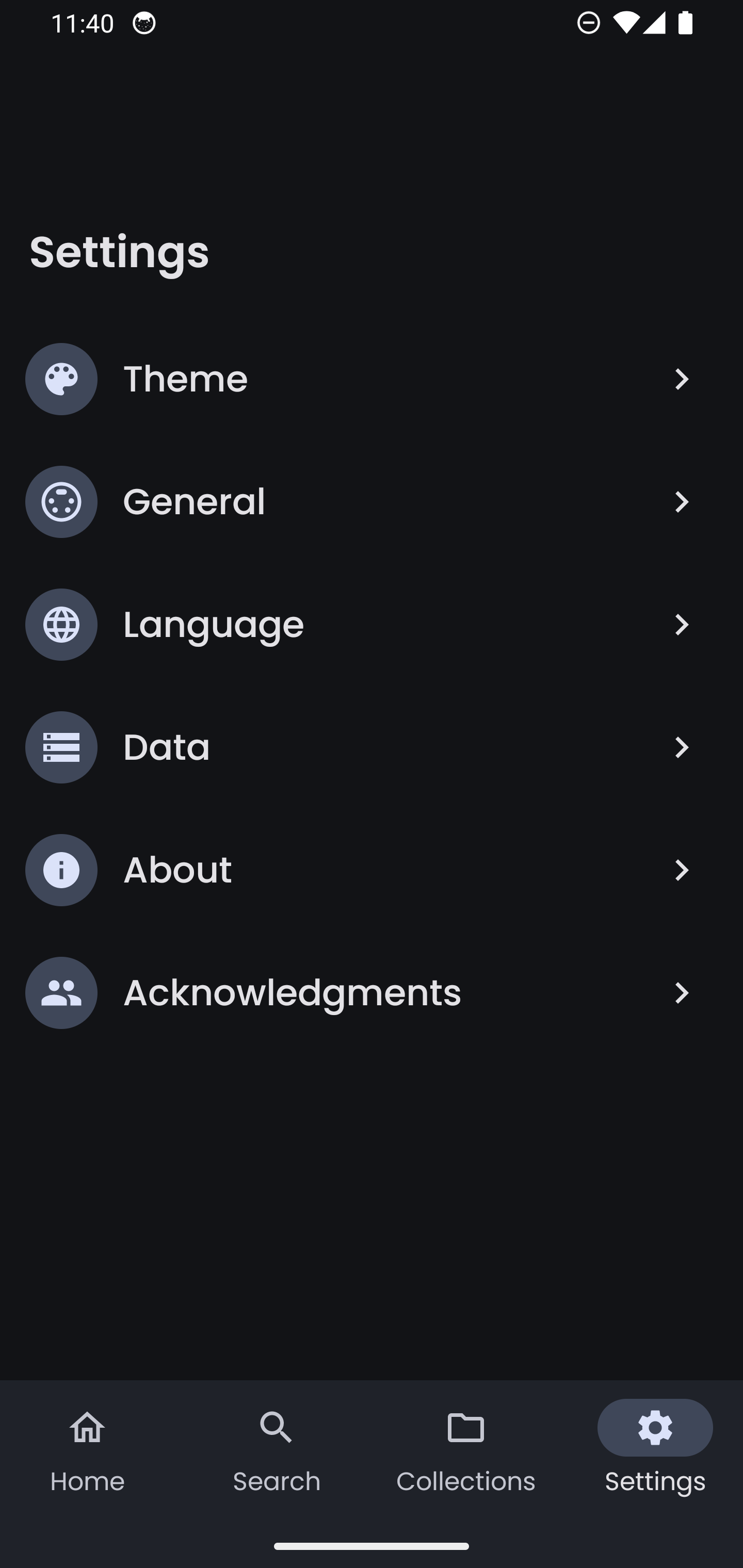Tap the Settings tab in bottom navigation
Image resolution: width=743 pixels, height=1568 pixels.
coord(655,1451)
